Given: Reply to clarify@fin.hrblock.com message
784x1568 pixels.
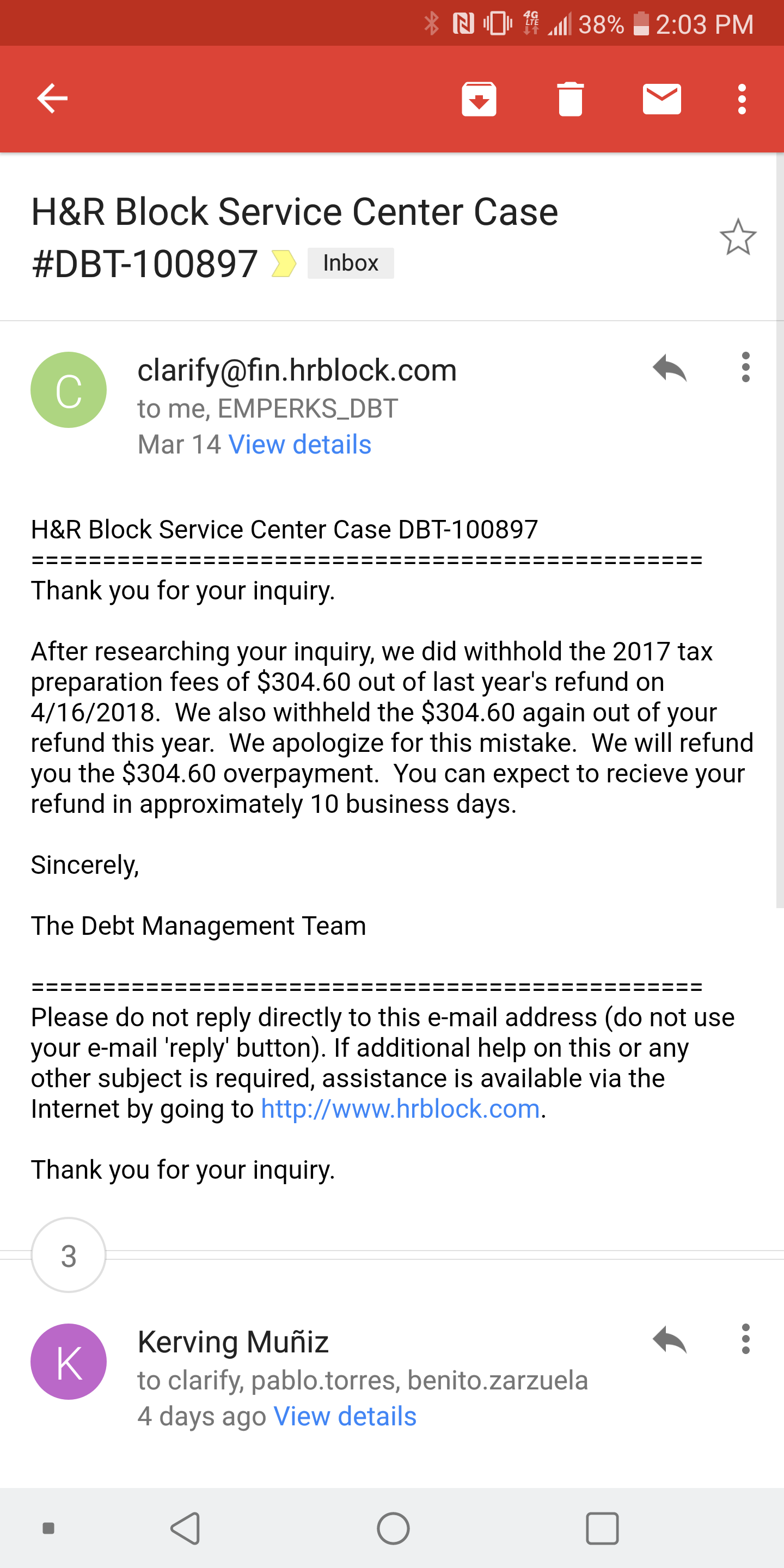Looking at the screenshot, I should pos(670,367).
